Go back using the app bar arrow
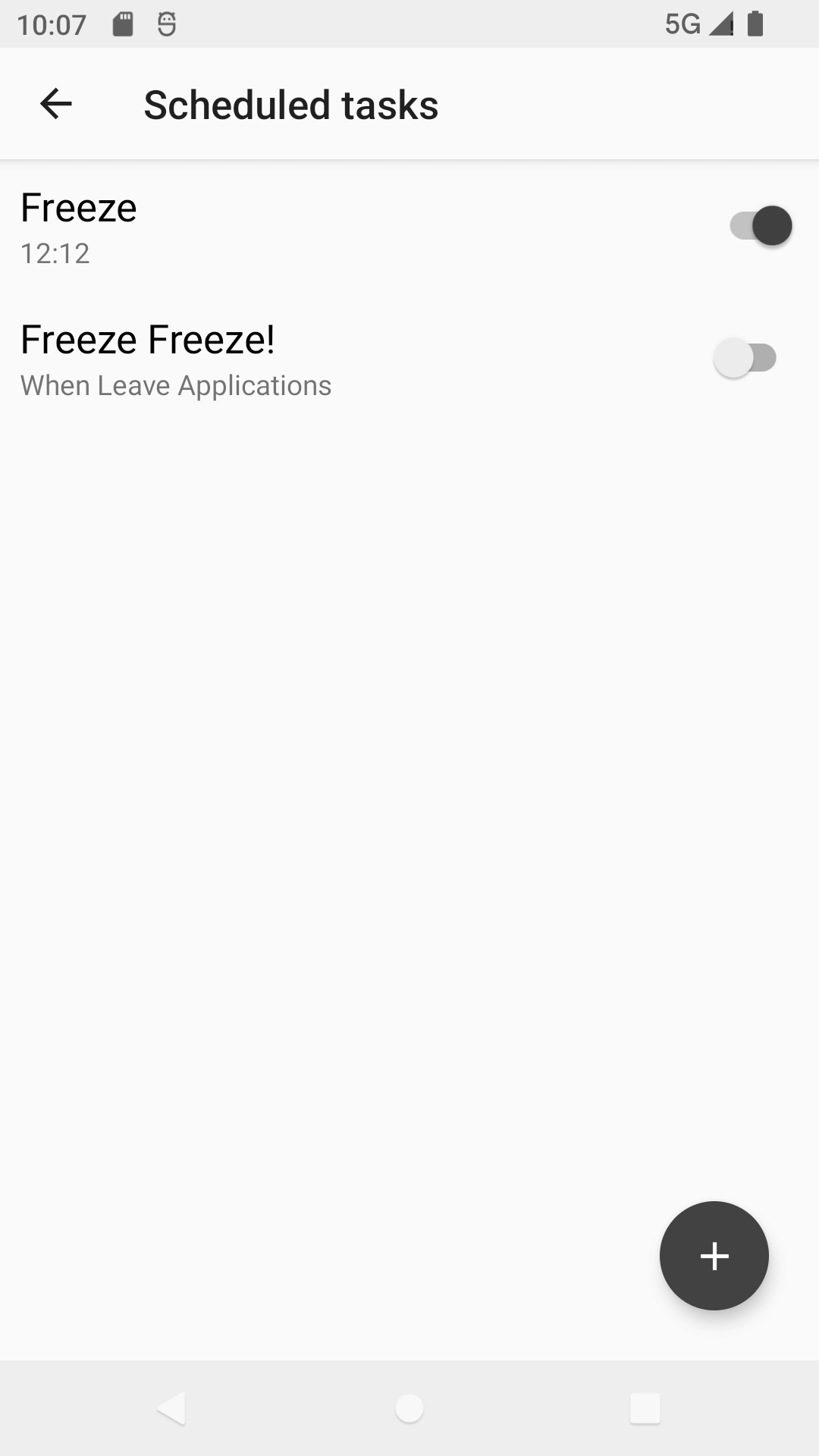The width and height of the screenshot is (819, 1456). pyautogui.click(x=55, y=104)
